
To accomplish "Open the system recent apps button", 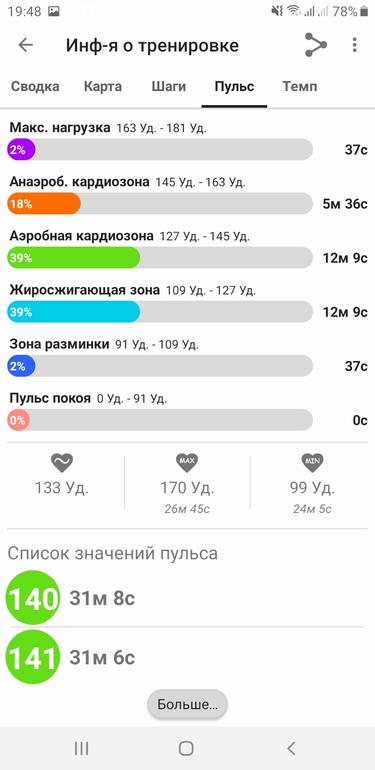I will [81, 748].
